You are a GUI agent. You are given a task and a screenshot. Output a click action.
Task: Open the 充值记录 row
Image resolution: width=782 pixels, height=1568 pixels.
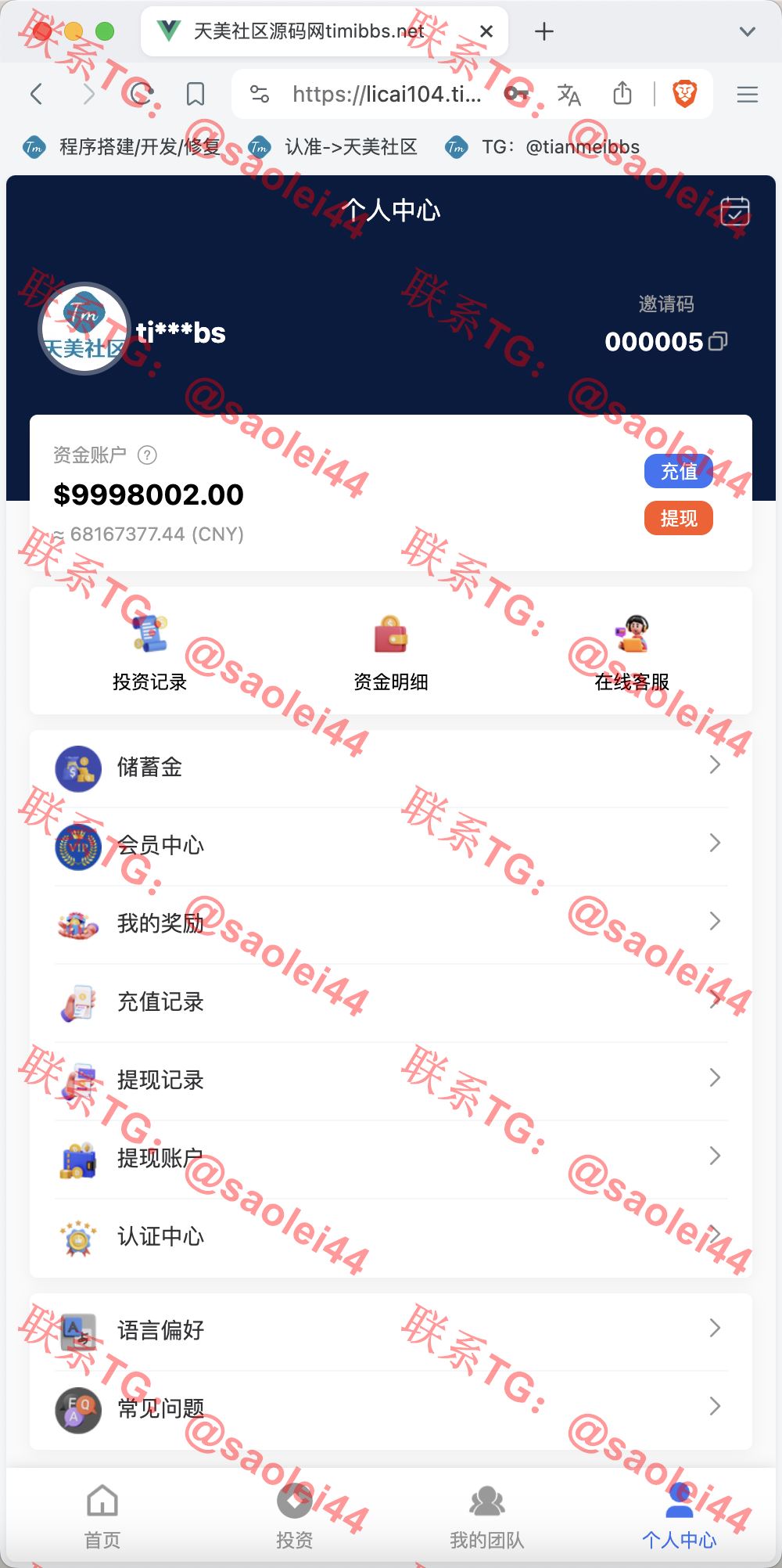click(x=391, y=1002)
